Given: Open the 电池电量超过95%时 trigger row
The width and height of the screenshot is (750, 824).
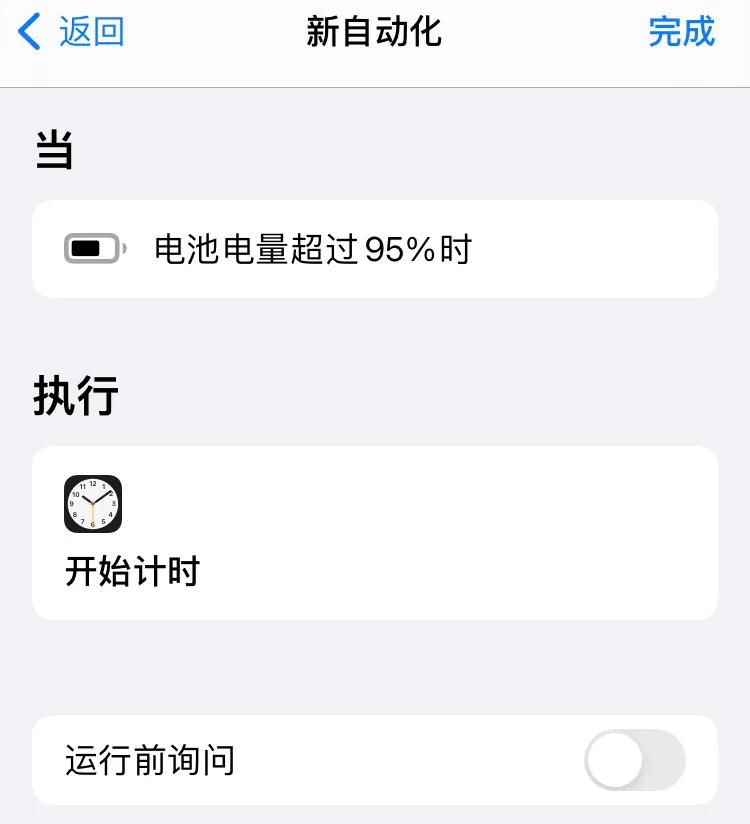Looking at the screenshot, I should (375, 247).
